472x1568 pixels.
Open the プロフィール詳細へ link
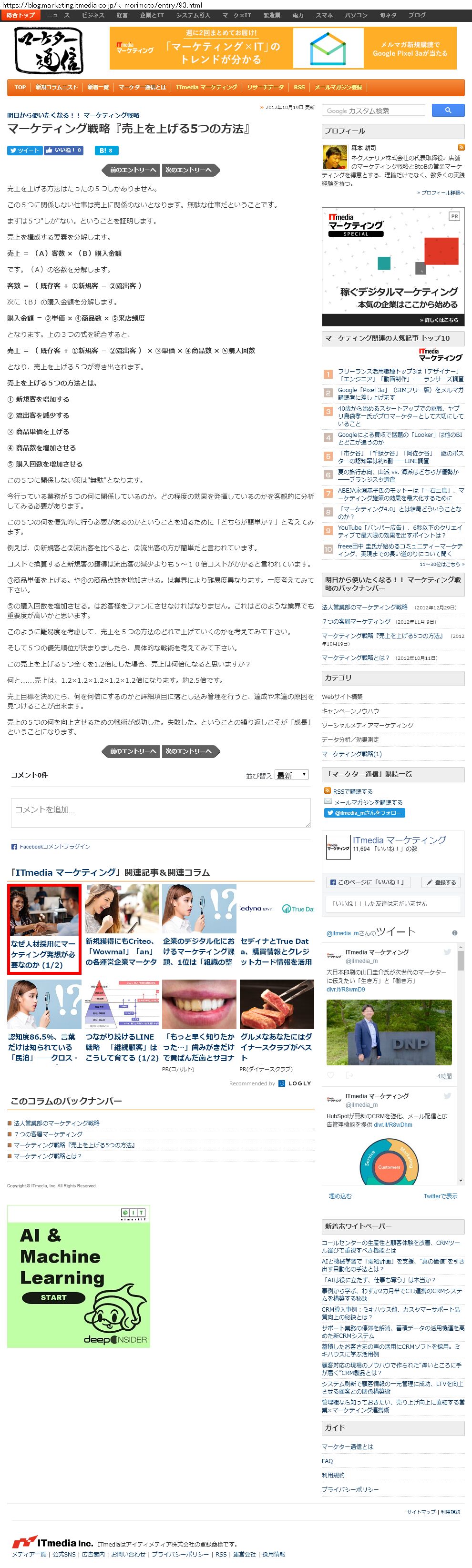pyautogui.click(x=441, y=192)
